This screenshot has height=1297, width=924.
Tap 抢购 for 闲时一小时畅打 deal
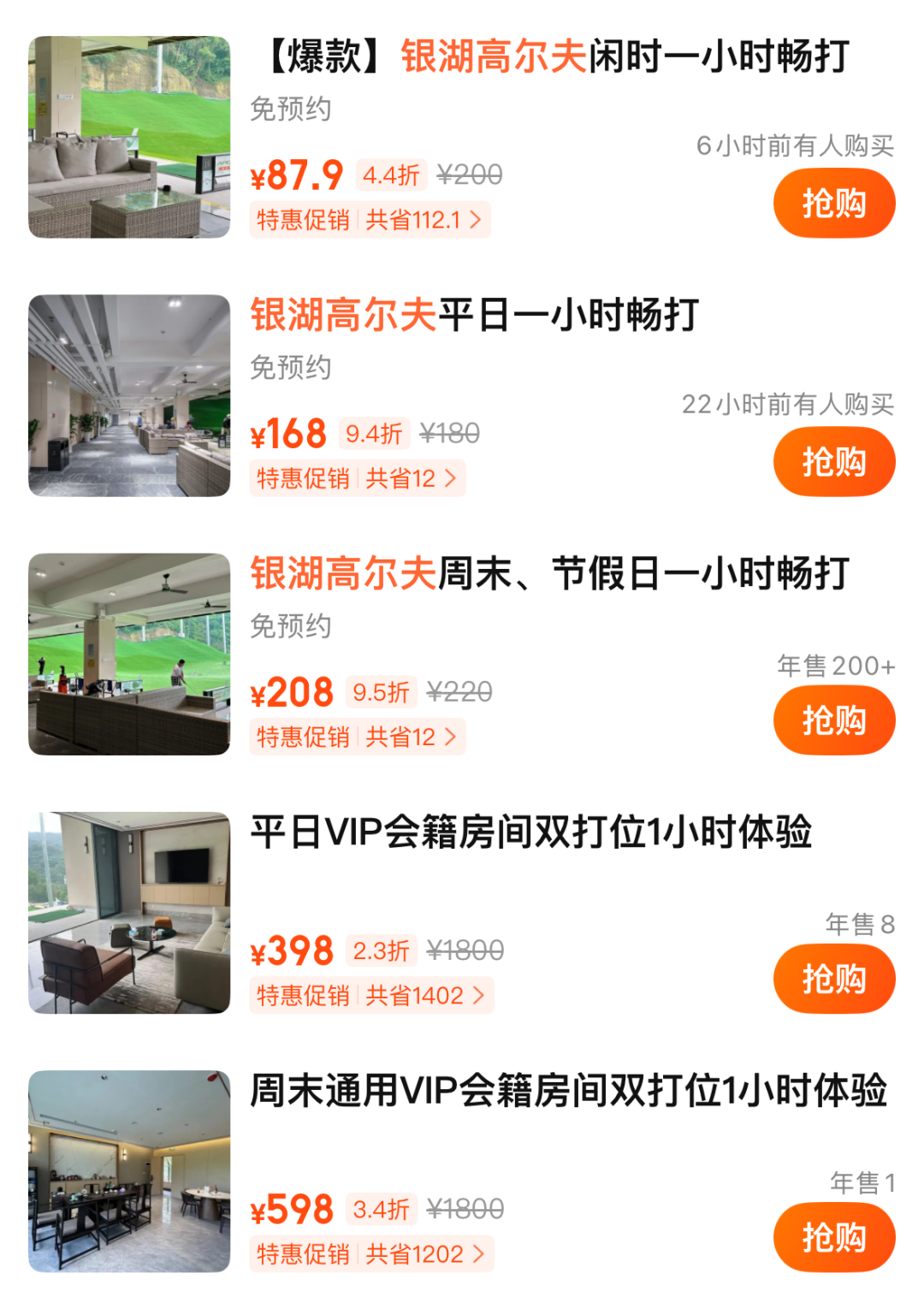coord(833,204)
